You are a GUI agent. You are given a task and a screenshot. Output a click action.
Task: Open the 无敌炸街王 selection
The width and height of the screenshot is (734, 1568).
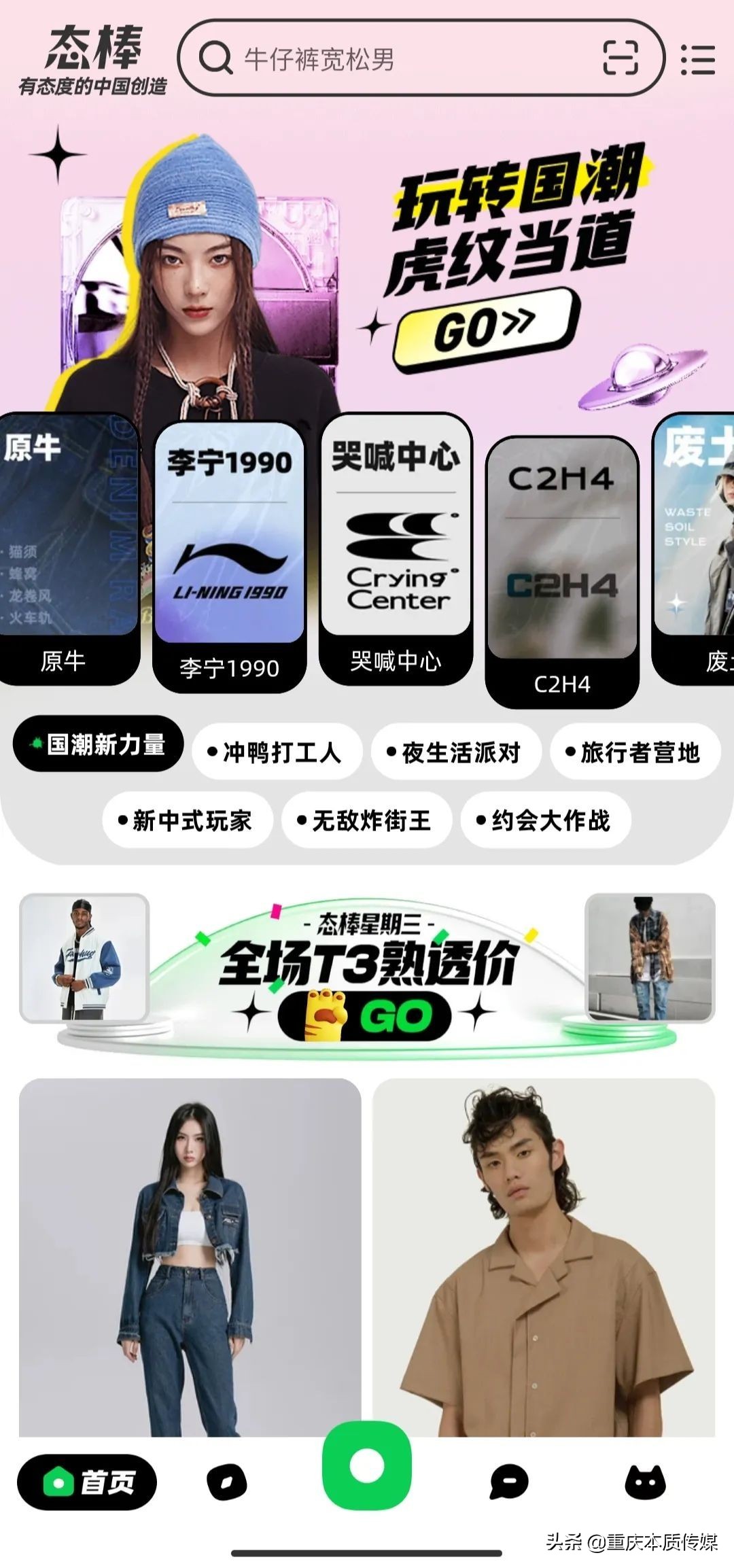[x=365, y=821]
